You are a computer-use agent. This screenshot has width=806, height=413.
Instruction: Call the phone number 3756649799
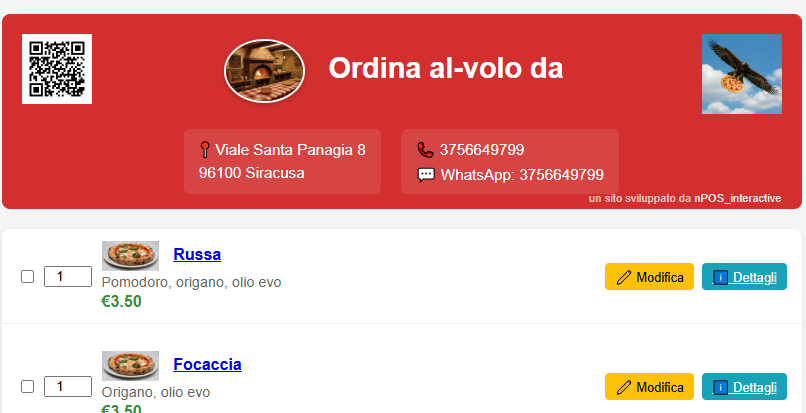click(x=481, y=150)
